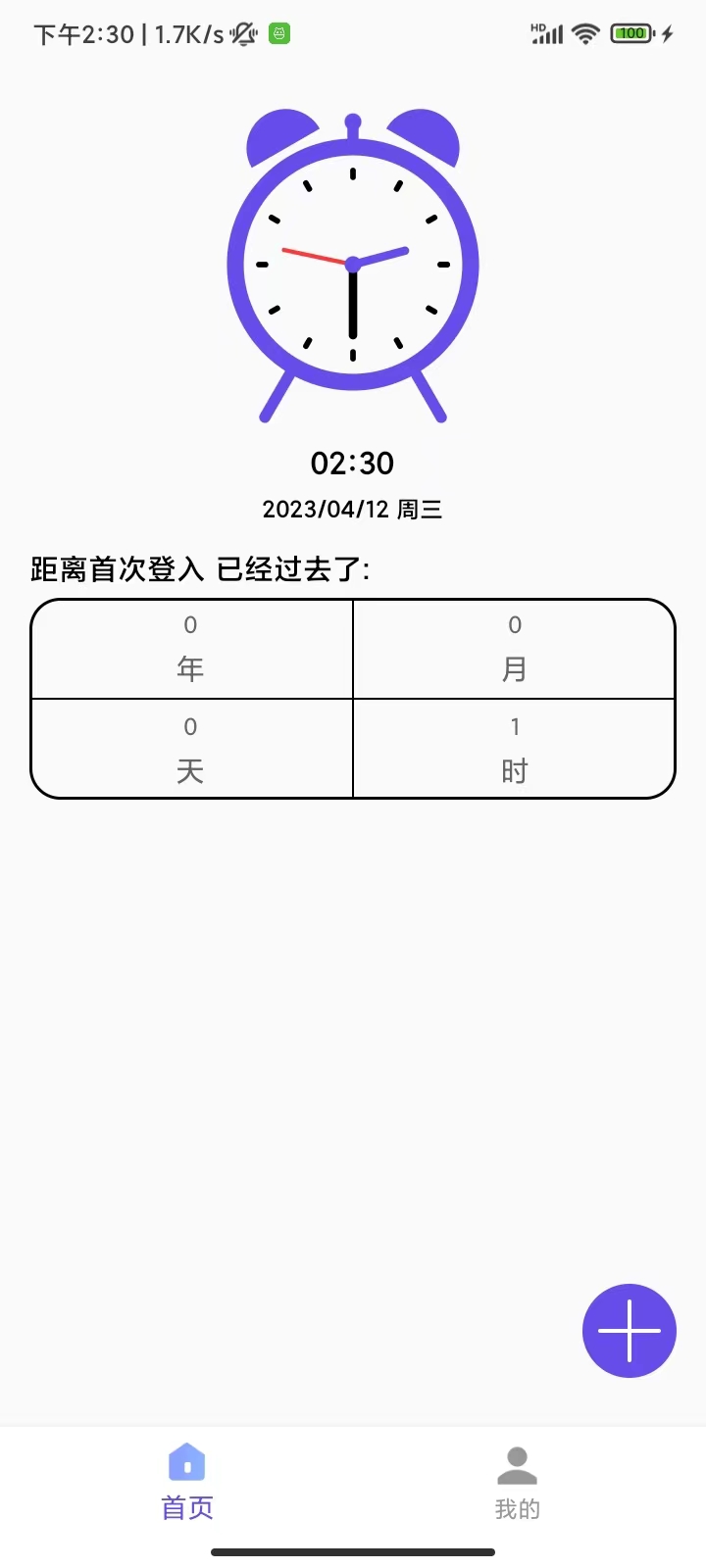Select the 年 cell in the grid

[x=190, y=649]
